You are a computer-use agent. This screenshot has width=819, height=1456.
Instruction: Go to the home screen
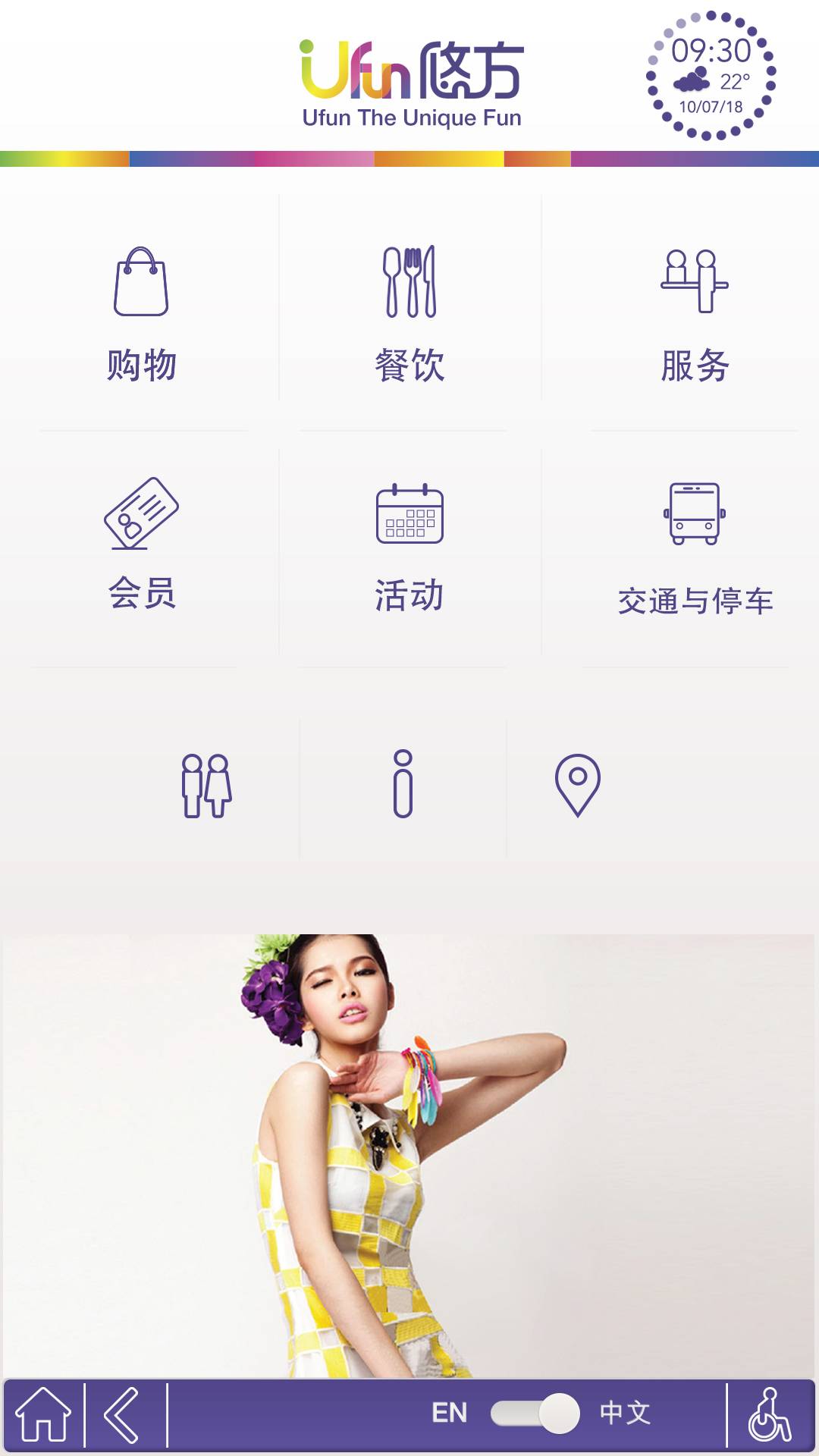click(43, 1414)
